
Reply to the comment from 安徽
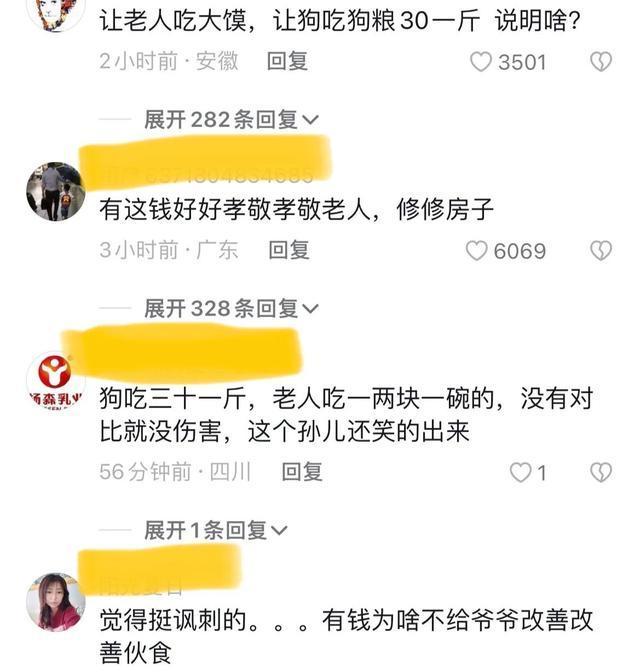(288, 62)
